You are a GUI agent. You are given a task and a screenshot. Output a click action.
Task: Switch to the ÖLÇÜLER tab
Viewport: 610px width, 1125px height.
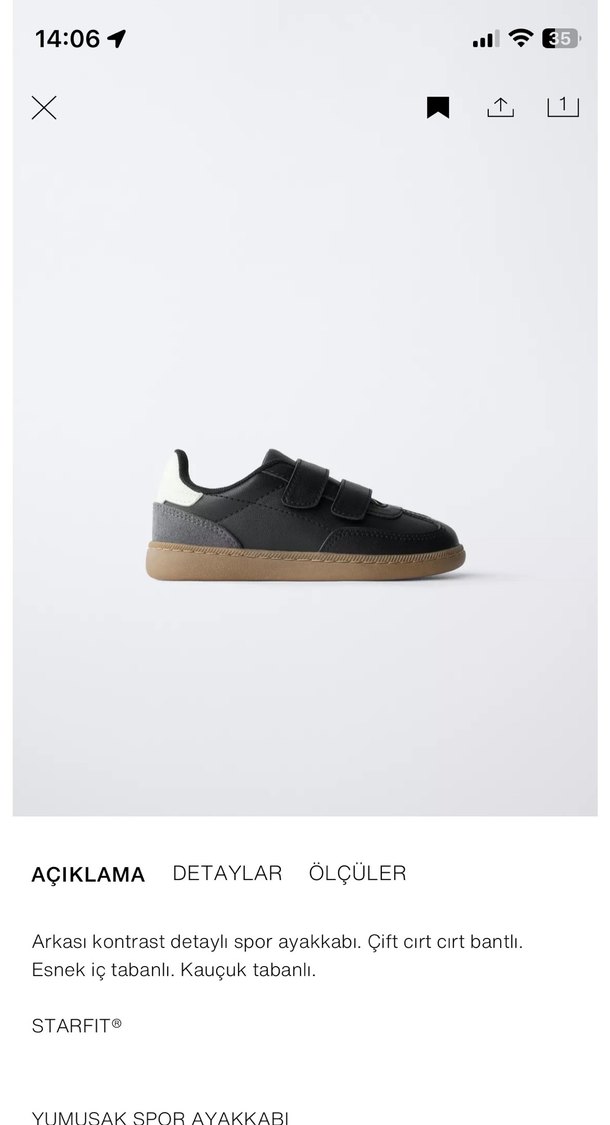(357, 873)
